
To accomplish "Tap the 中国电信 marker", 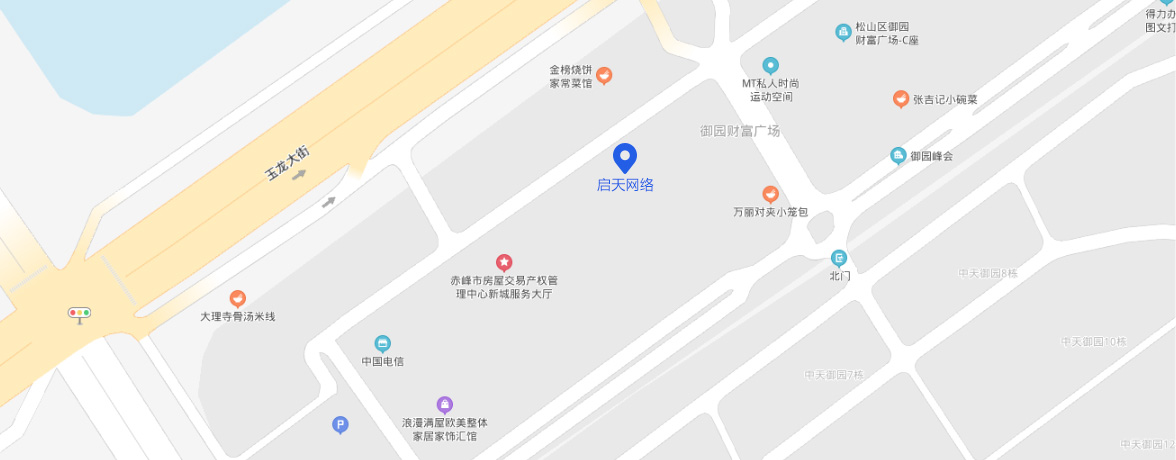I will pyautogui.click(x=382, y=343).
